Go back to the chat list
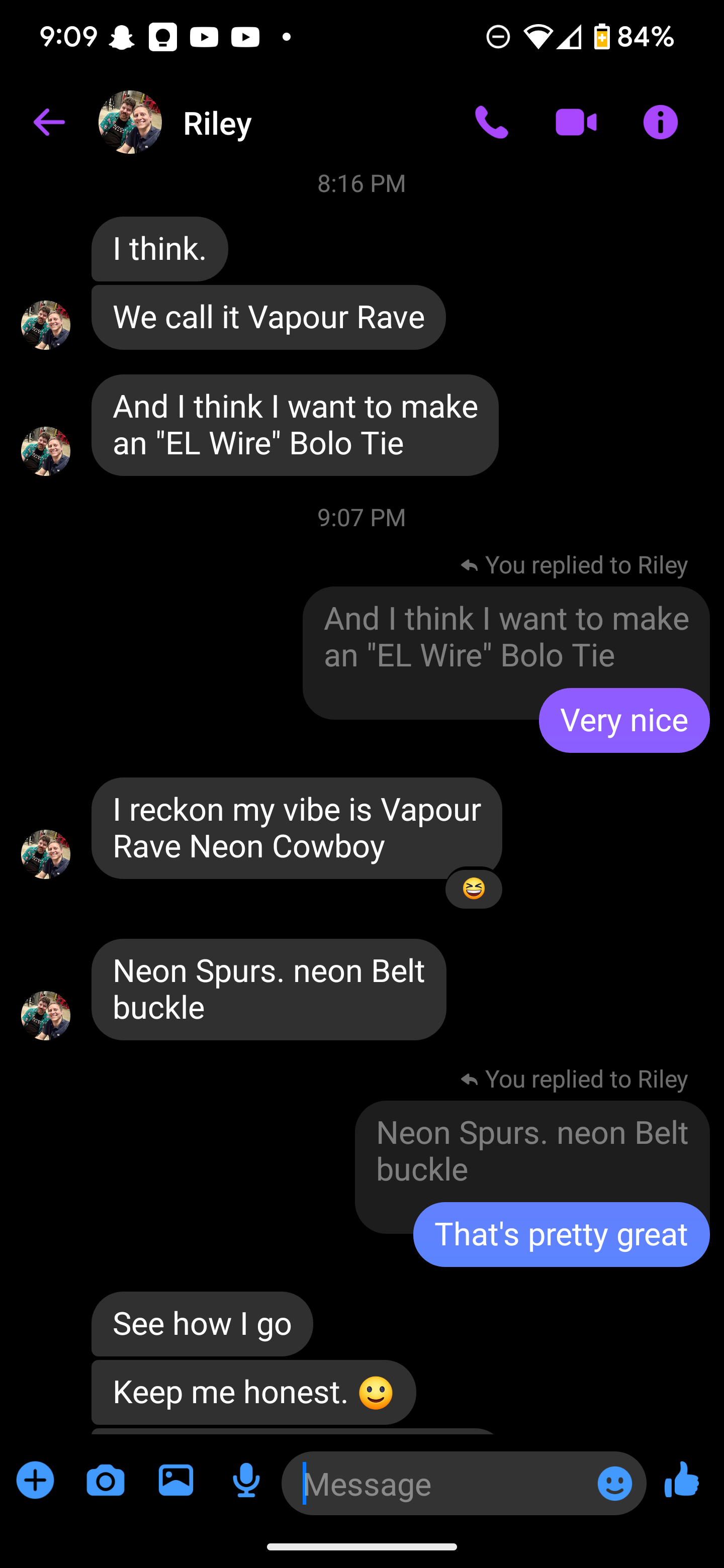Image resolution: width=724 pixels, height=1568 pixels. tap(49, 122)
